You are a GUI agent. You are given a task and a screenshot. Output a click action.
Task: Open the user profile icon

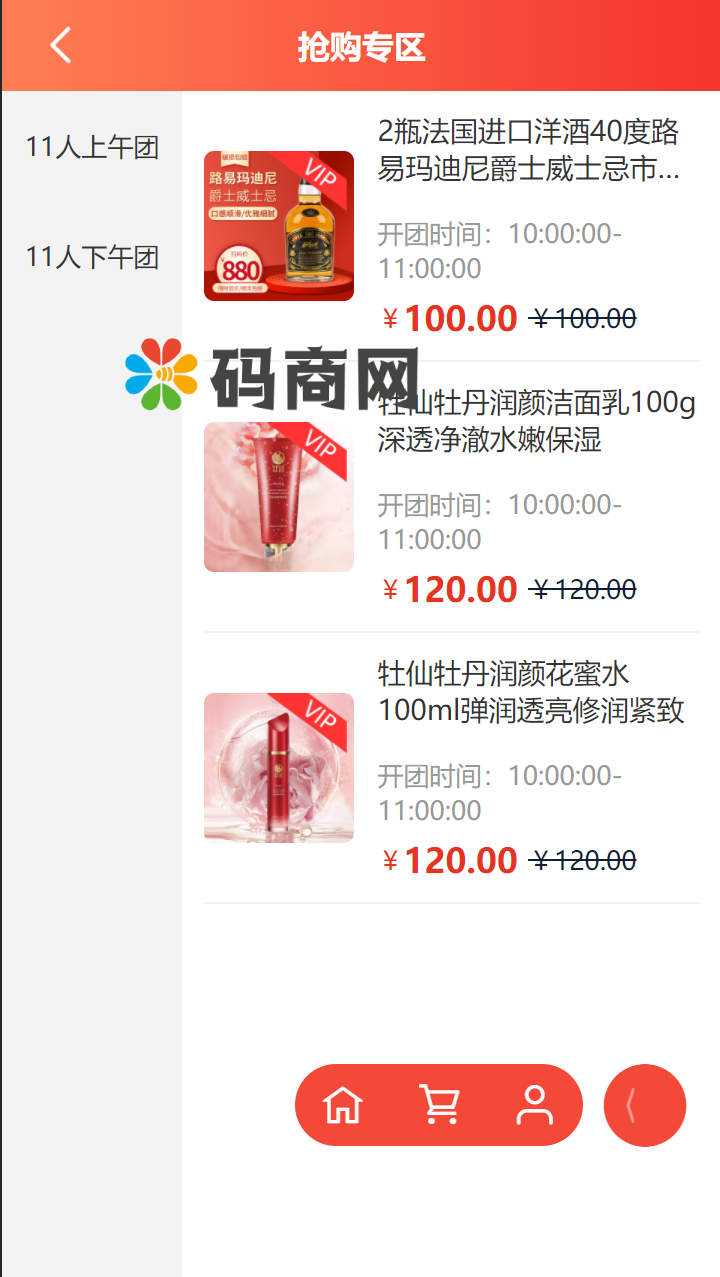coord(534,1105)
